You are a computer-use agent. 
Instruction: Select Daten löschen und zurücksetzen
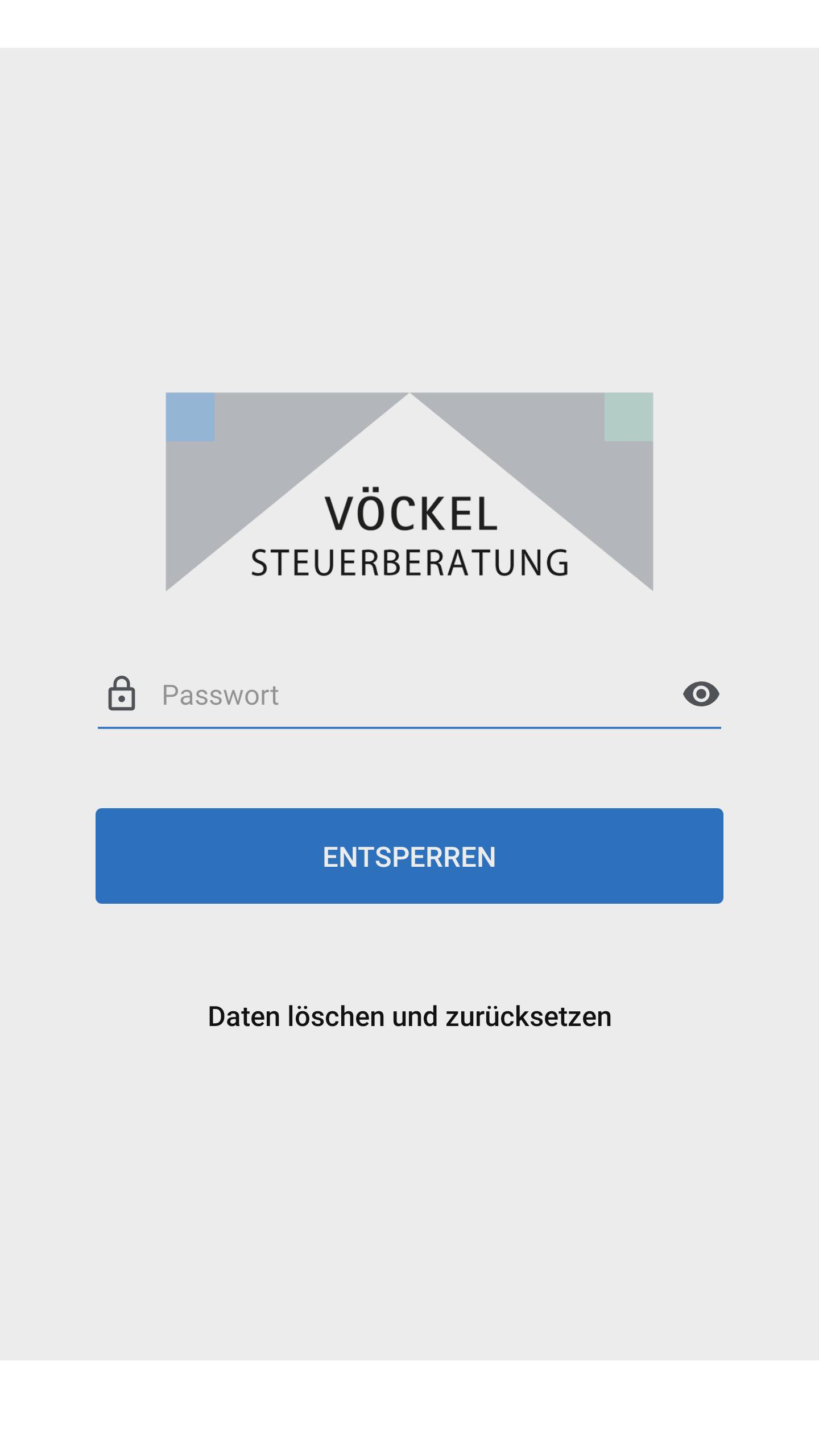(409, 1016)
